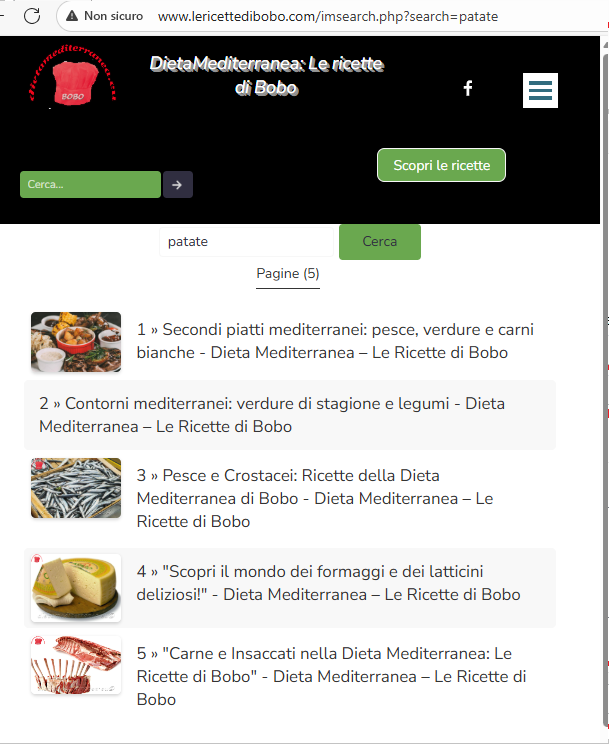Image resolution: width=609 pixels, height=746 pixels.
Task: Open the Pagine (5) tab
Action: pos(288,273)
